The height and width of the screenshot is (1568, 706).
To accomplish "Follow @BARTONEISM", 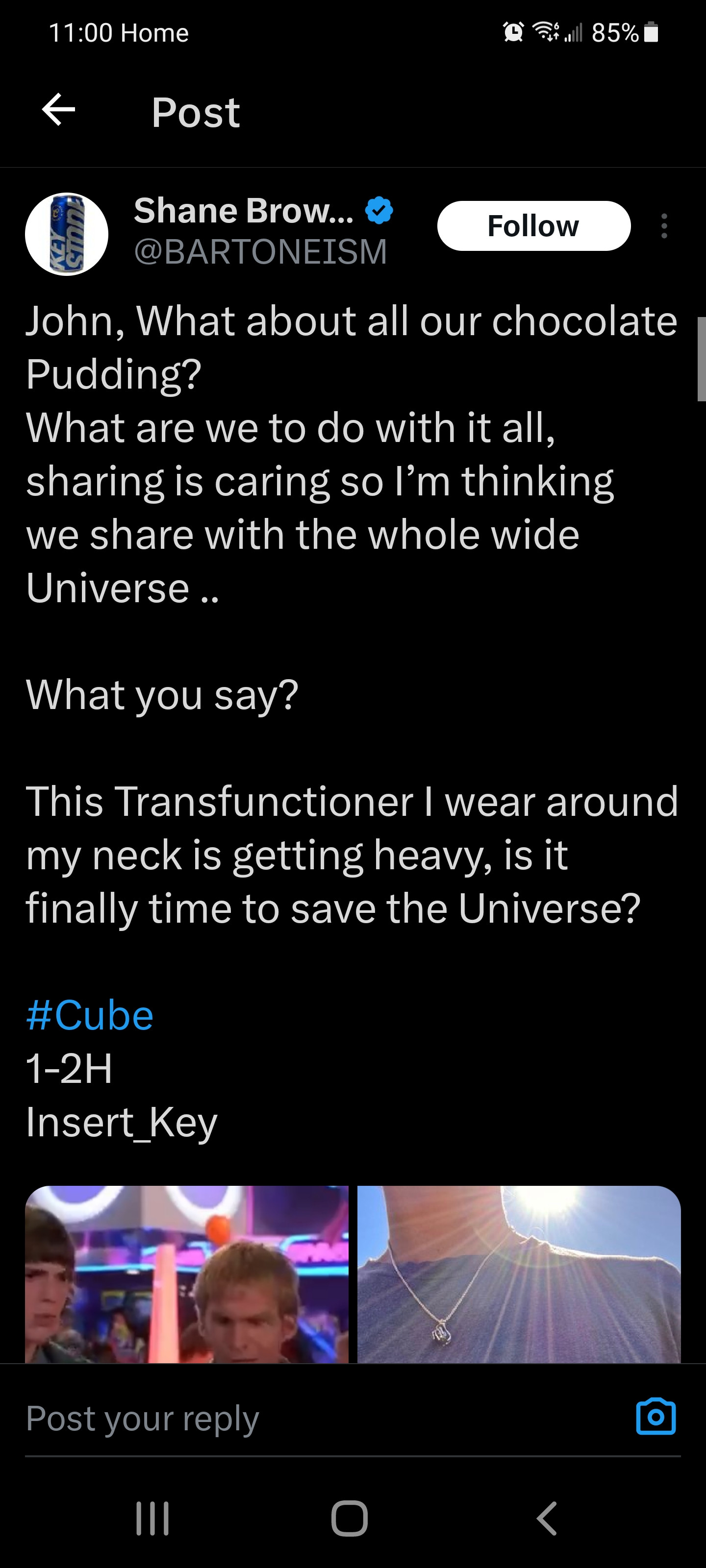I will click(533, 226).
